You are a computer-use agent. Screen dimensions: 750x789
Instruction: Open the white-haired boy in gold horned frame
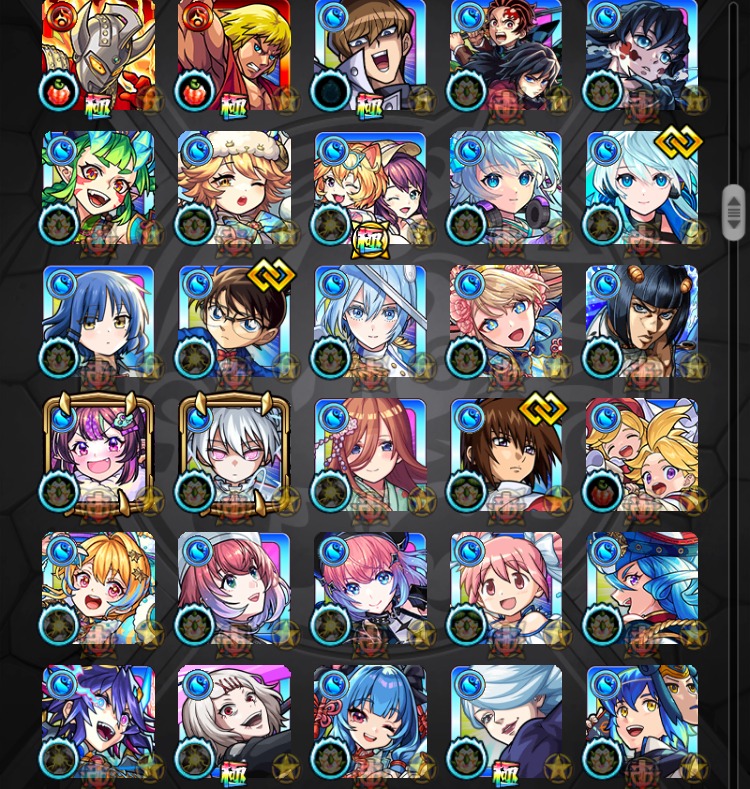click(x=234, y=455)
